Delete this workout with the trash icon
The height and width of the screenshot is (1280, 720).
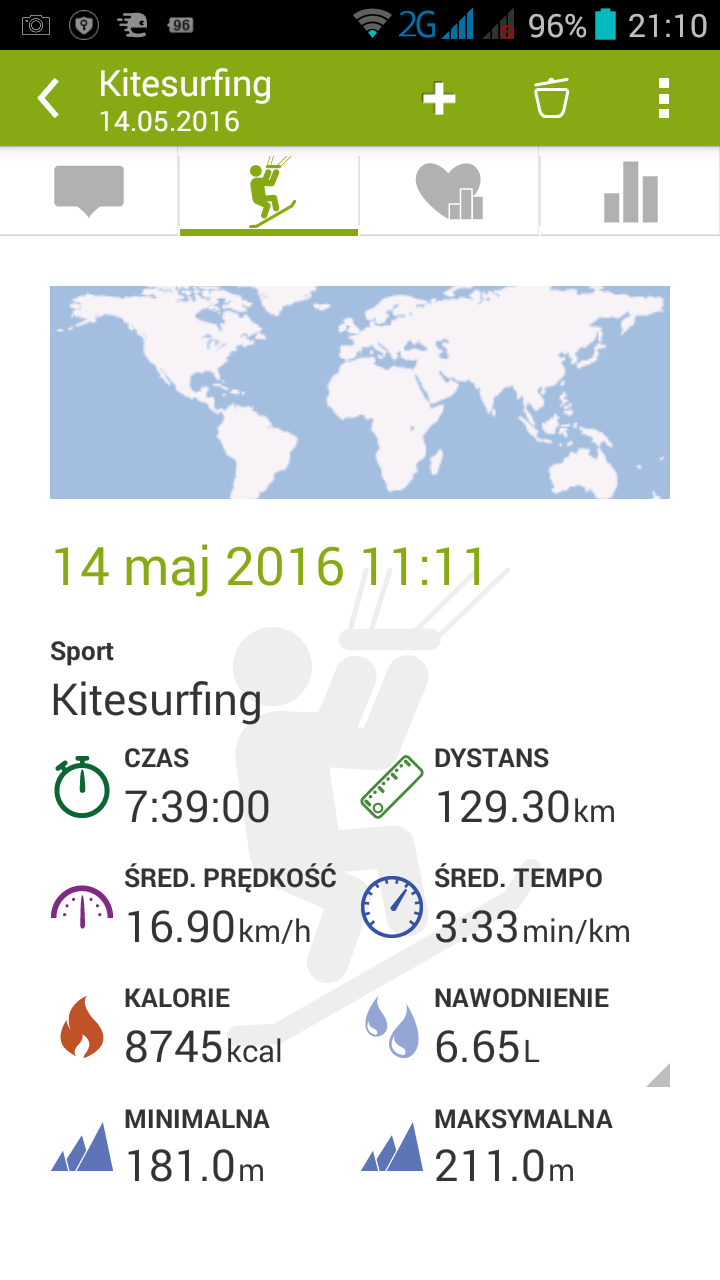point(551,99)
